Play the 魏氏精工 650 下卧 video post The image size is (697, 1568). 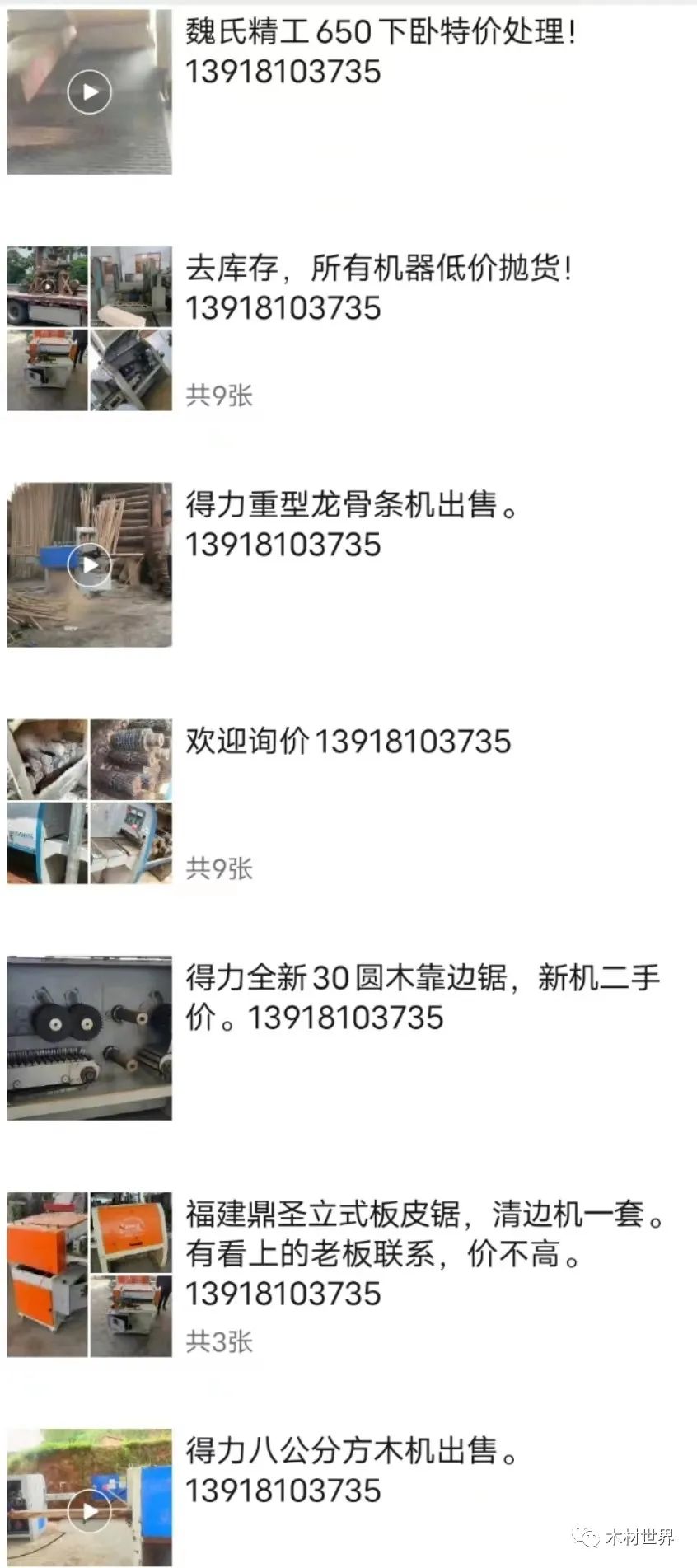pyautogui.click(x=89, y=91)
